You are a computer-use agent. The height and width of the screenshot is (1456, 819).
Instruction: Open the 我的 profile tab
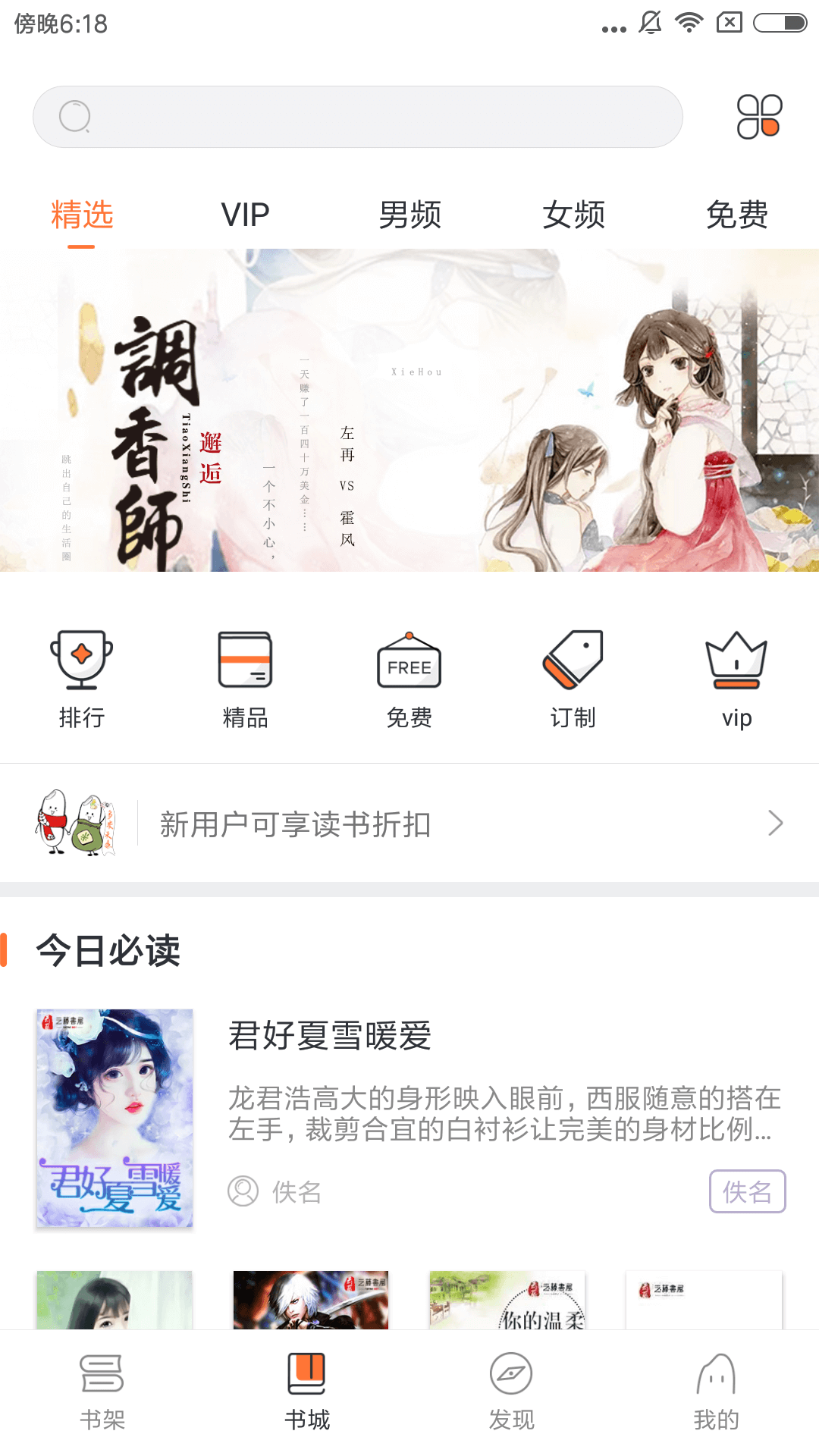(716, 1392)
